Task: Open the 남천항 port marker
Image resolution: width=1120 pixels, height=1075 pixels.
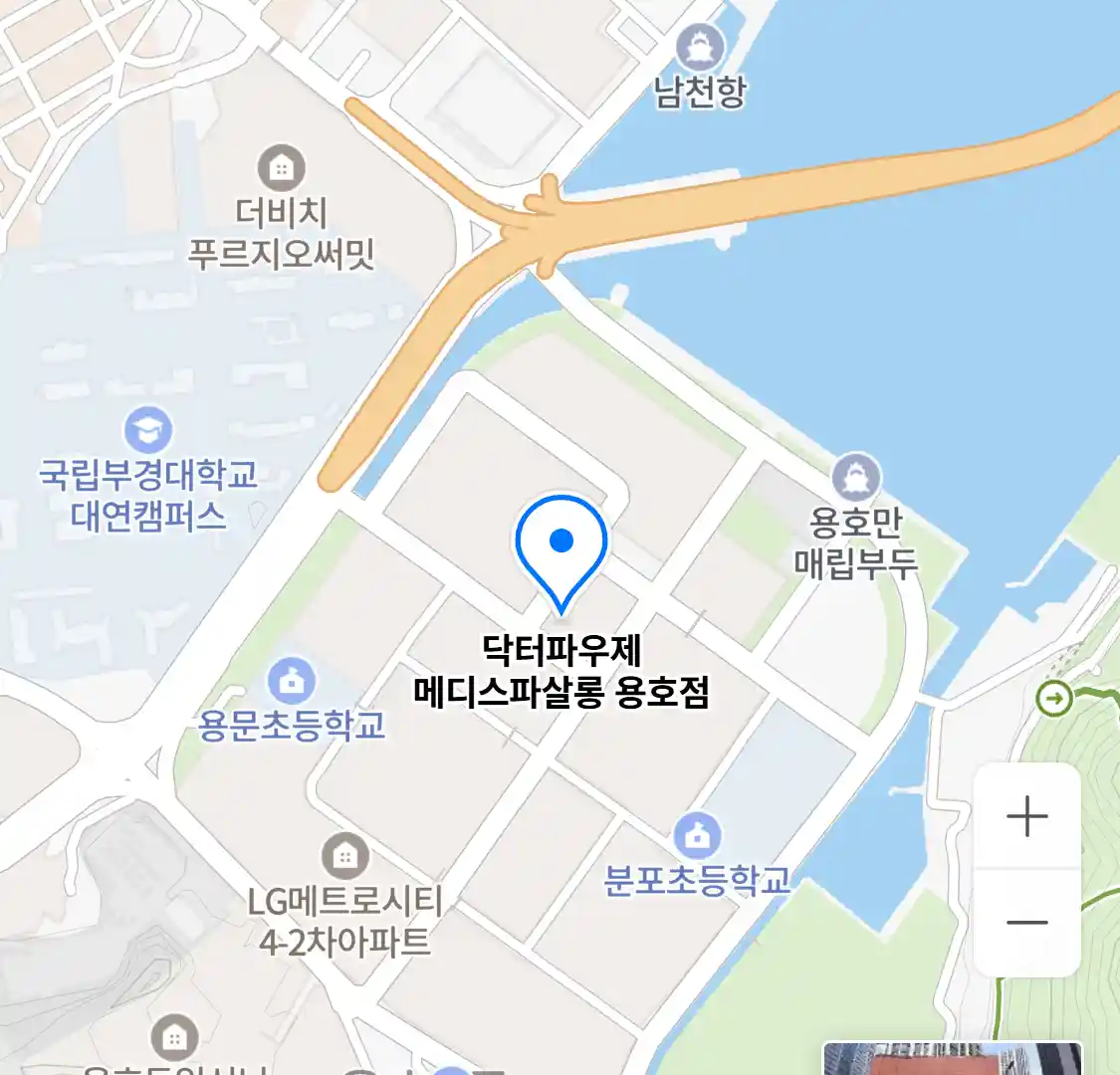Action: pos(700,48)
